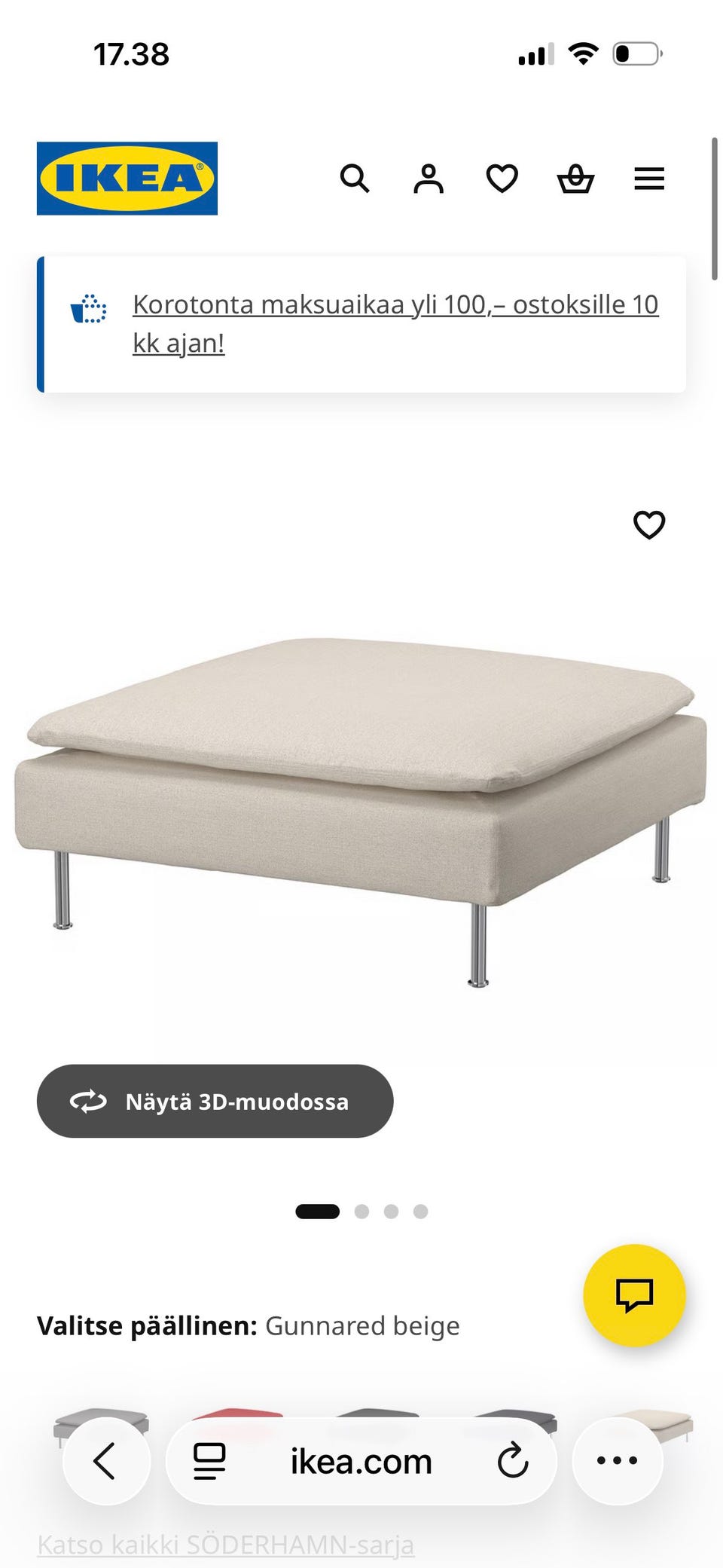The width and height of the screenshot is (723, 1568).
Task: Open the favorites list in the header
Action: (502, 179)
